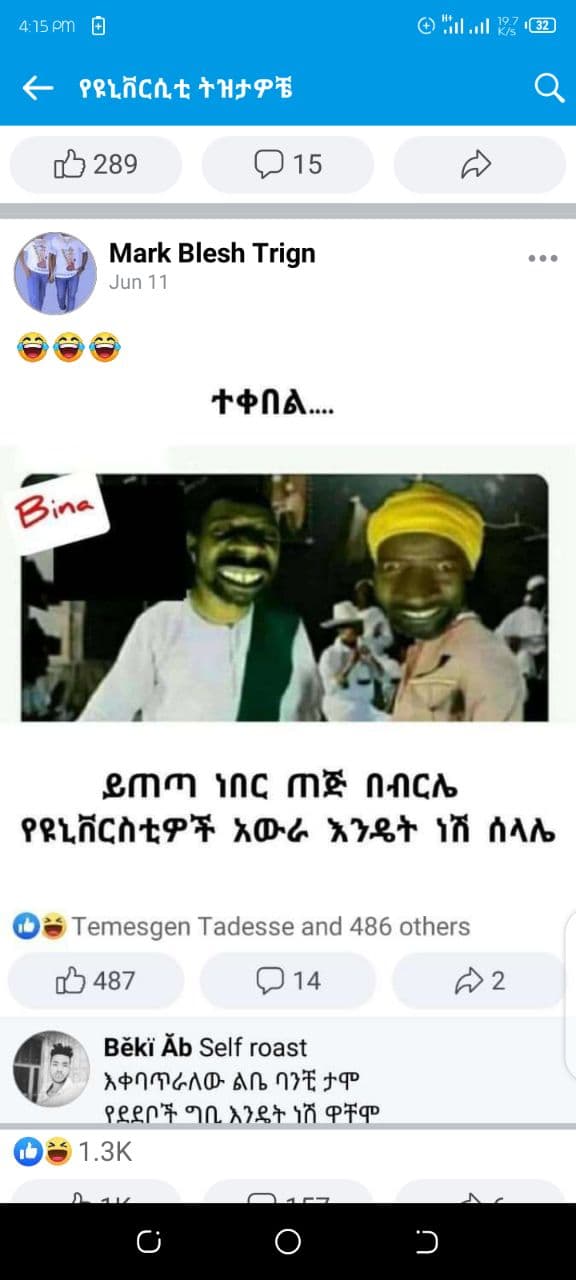Viewport: 576px width, 1280px height.
Task: Open the three-dot menu on Mark's post
Action: [x=542, y=258]
